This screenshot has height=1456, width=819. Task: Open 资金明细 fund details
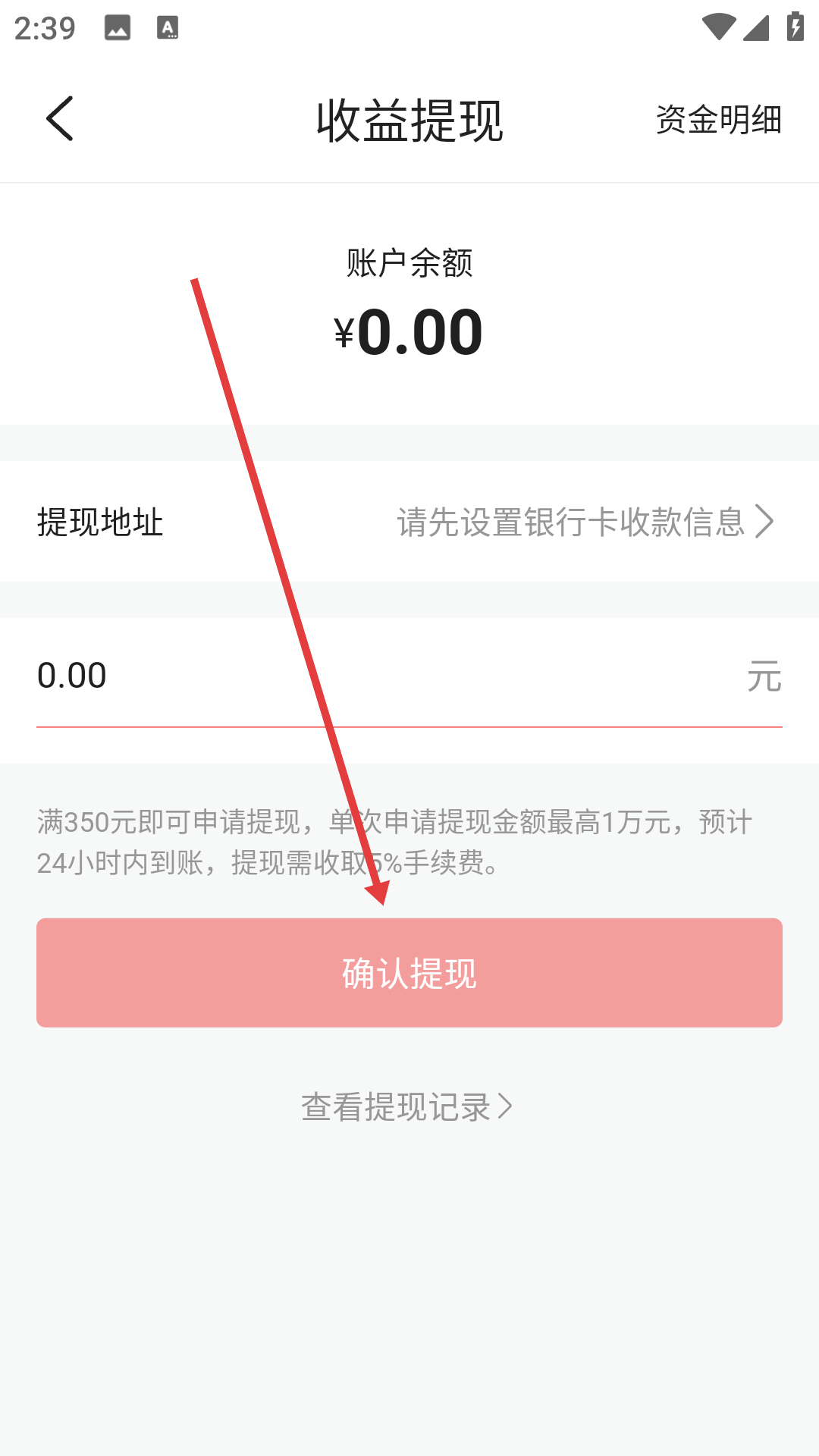pos(718,120)
